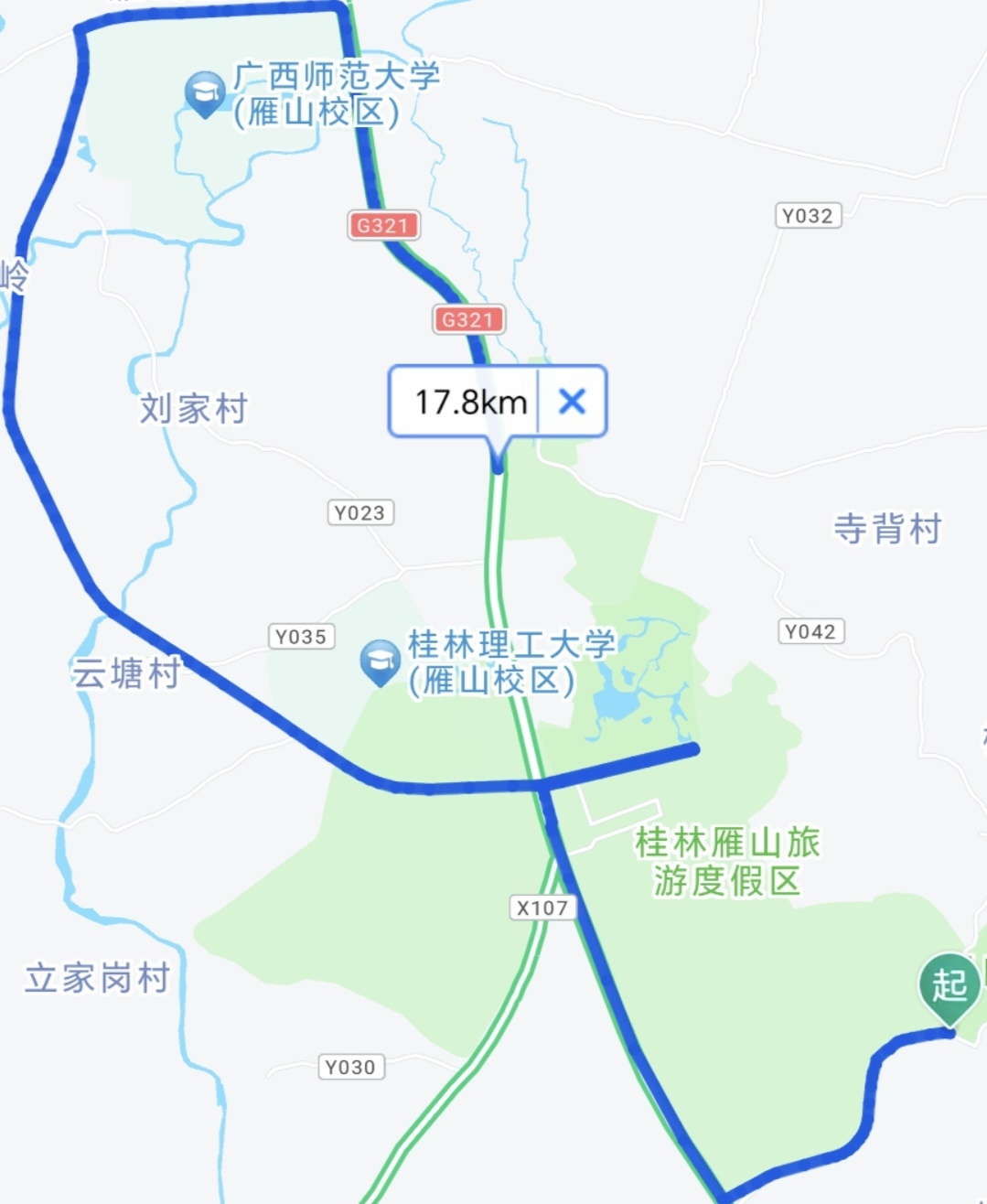Image resolution: width=987 pixels, height=1204 pixels.
Task: Tap the green 起 start point marker
Action: coord(949,986)
